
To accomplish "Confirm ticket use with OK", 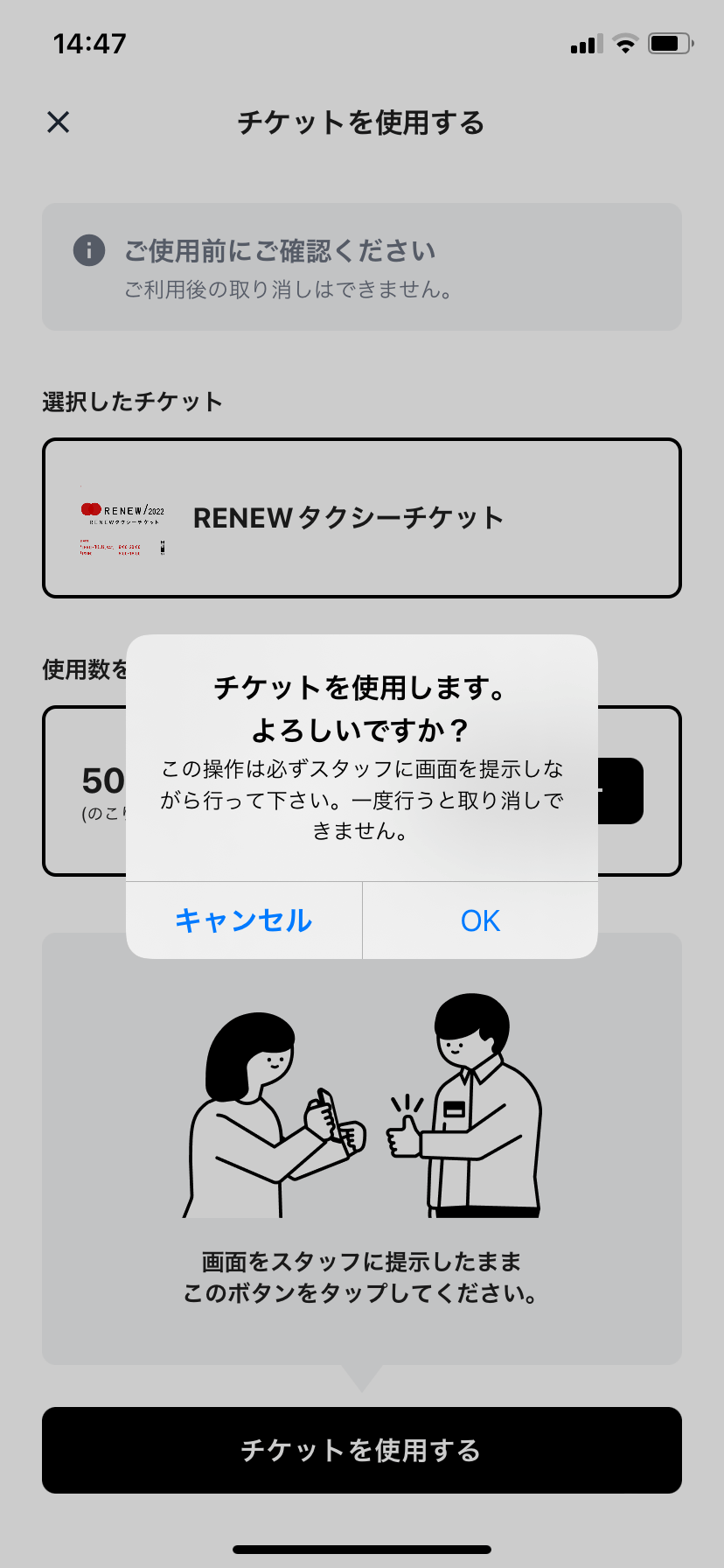I will pos(480,920).
